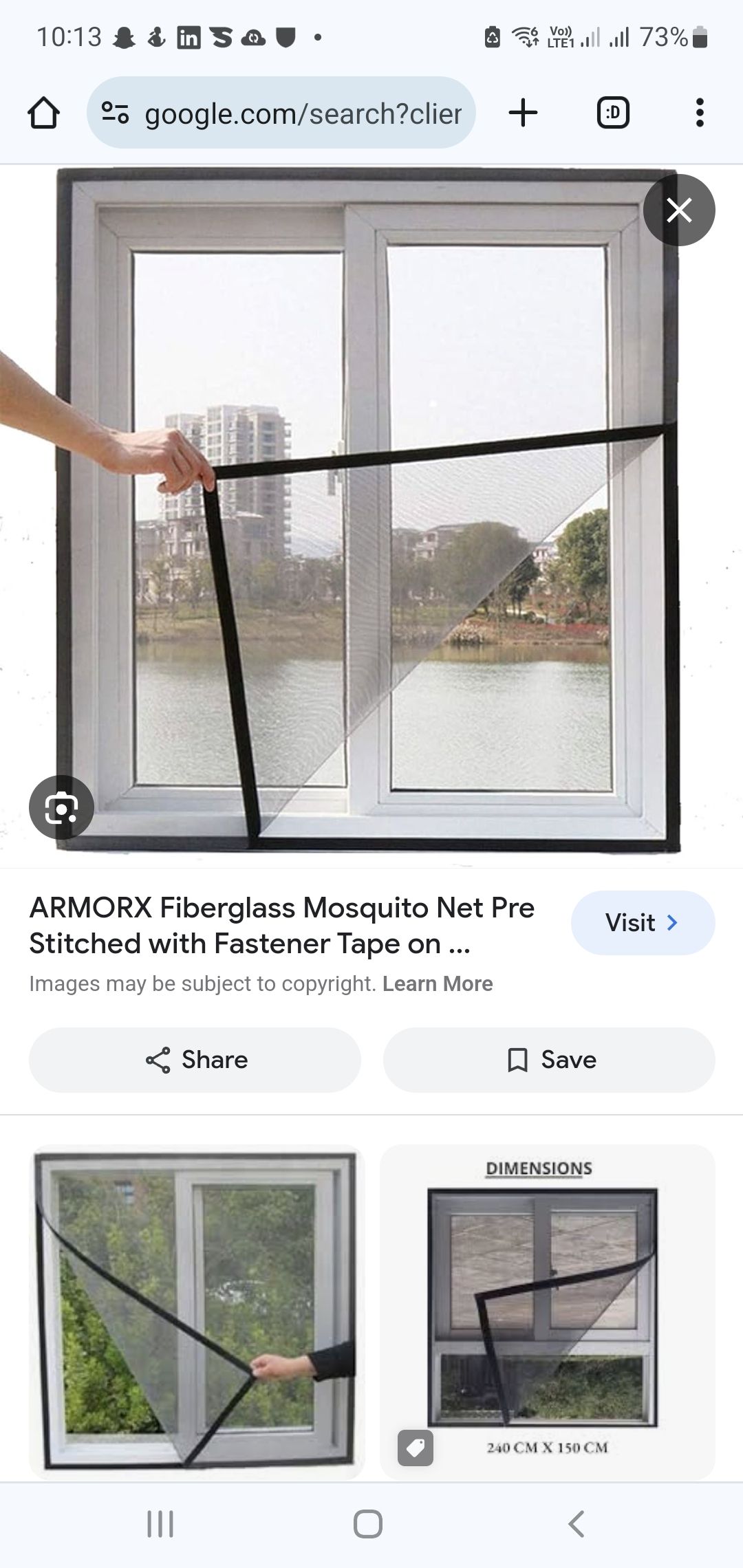The image size is (743, 1568).
Task: Share this image
Action: coord(195,1060)
